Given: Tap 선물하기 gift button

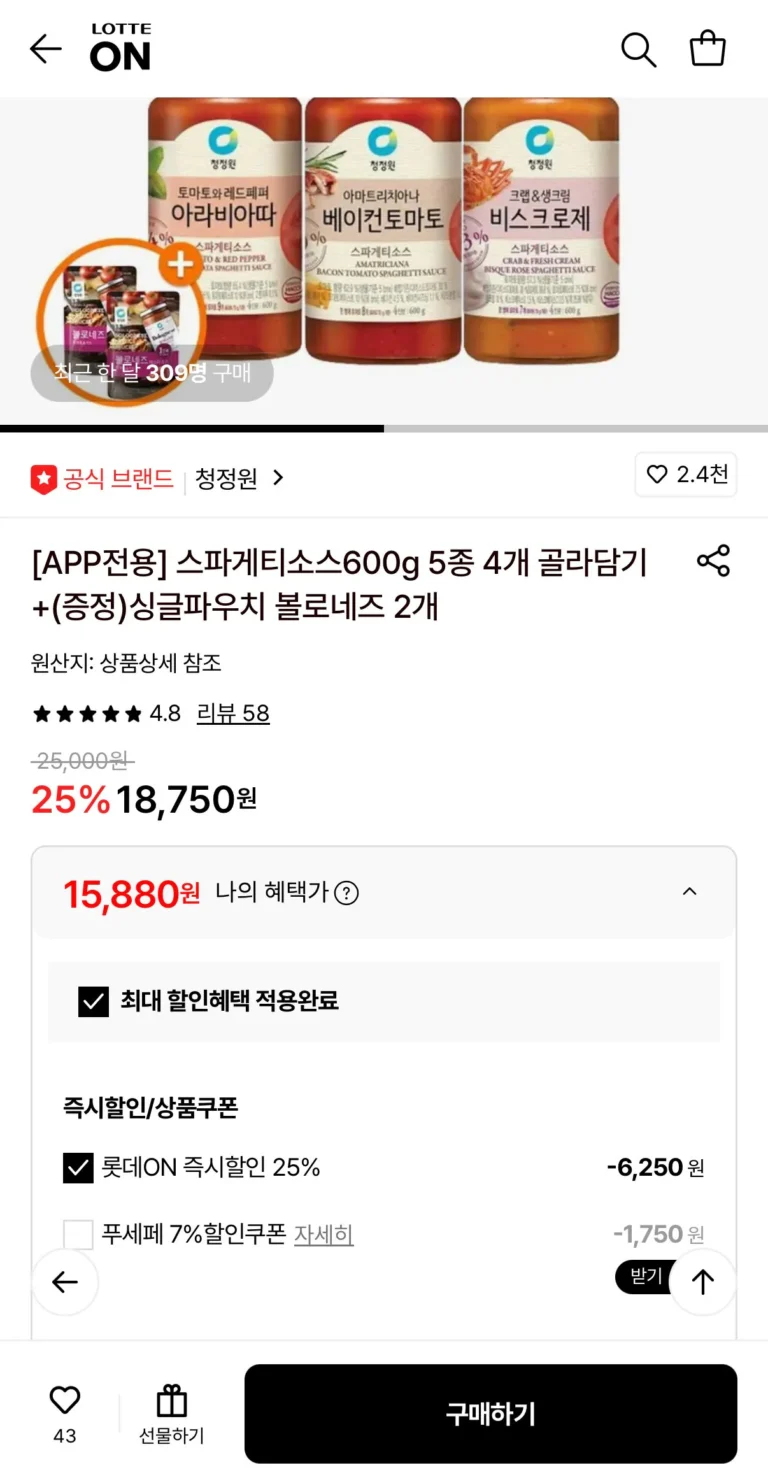Looking at the screenshot, I should click(172, 1414).
